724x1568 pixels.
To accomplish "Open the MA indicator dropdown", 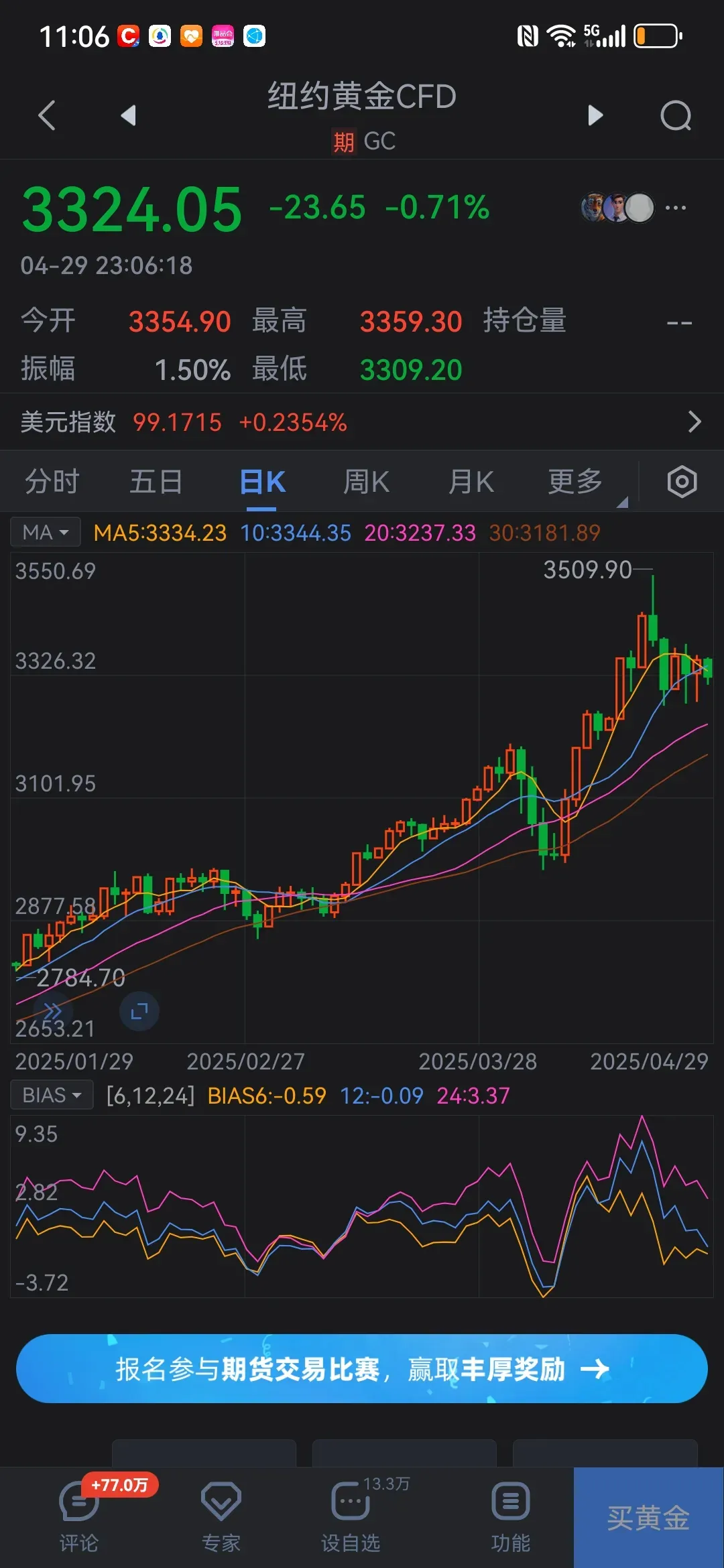I will [x=46, y=533].
